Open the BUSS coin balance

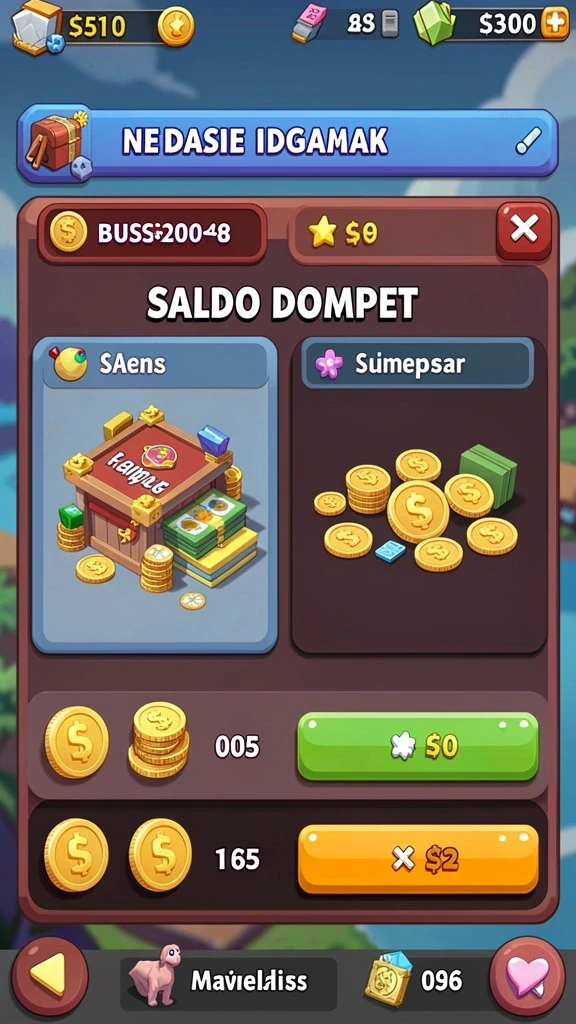(x=152, y=232)
